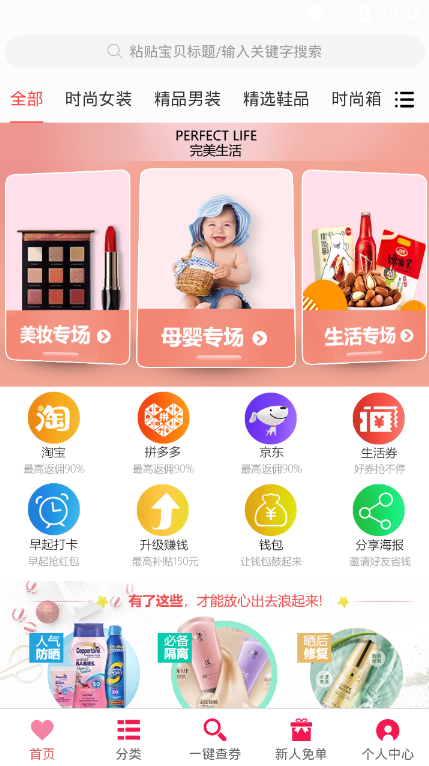Open 一键查券 in bottom navigation
Screen dimensions: 429x766
(x=215, y=739)
